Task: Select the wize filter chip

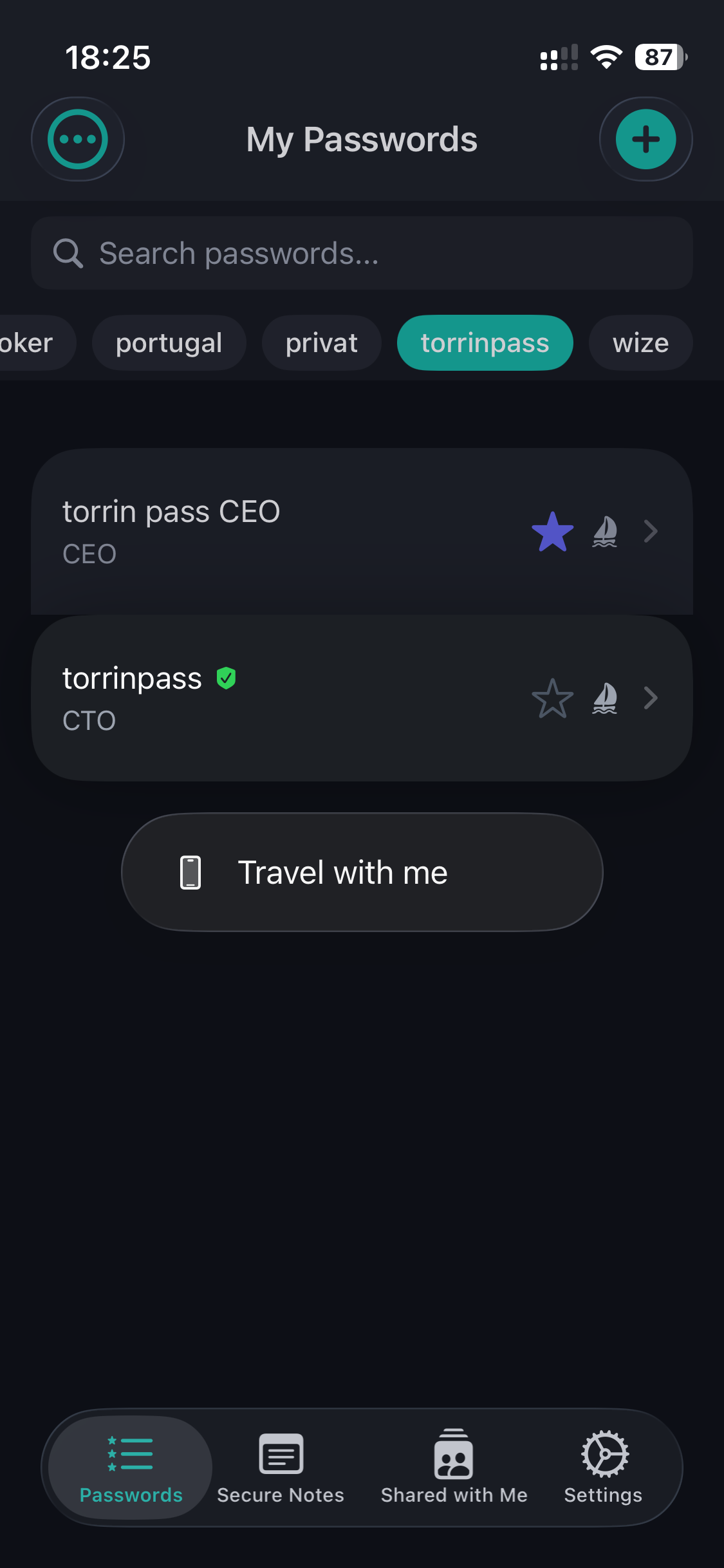Action: click(x=640, y=343)
